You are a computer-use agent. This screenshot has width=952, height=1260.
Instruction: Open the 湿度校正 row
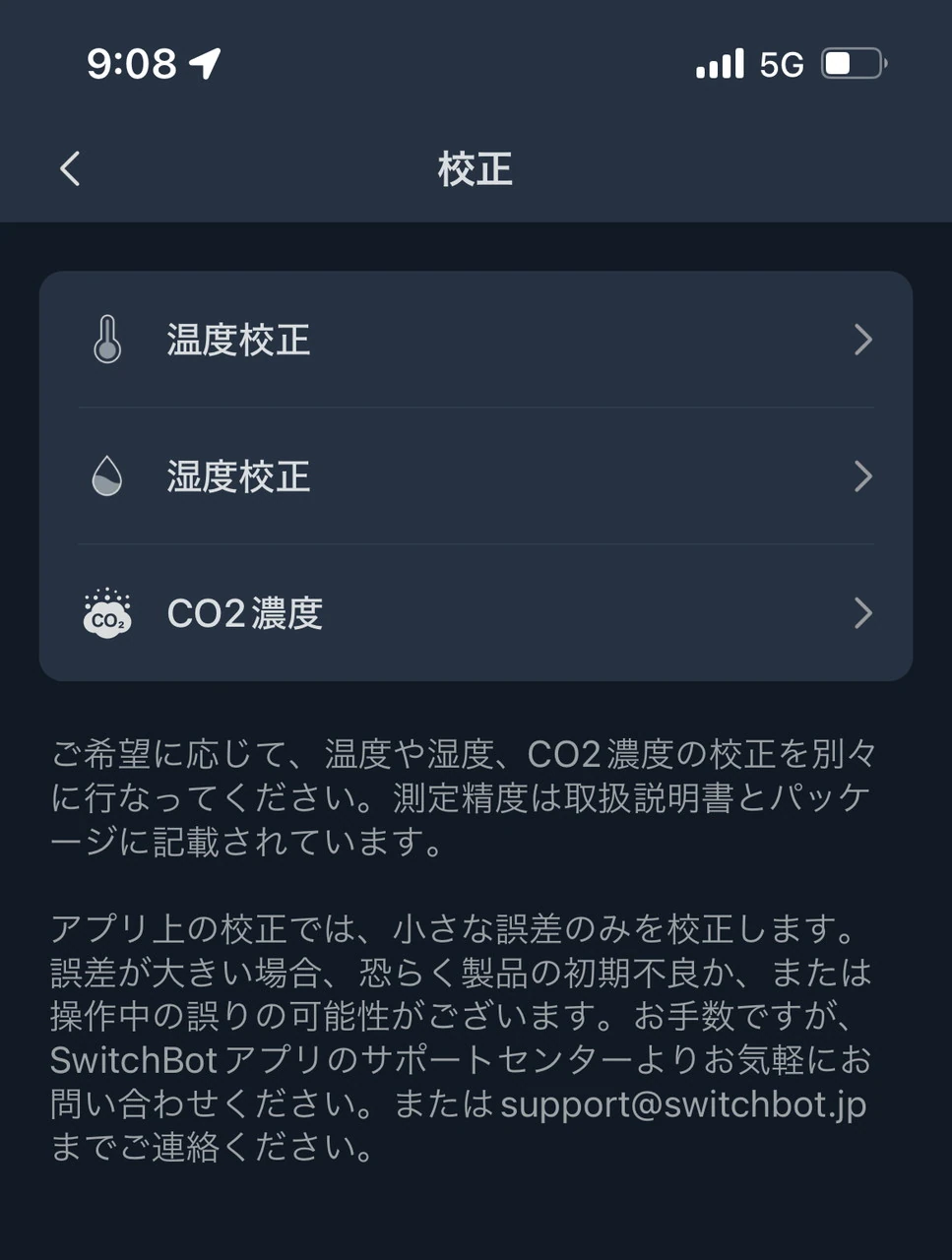click(476, 477)
